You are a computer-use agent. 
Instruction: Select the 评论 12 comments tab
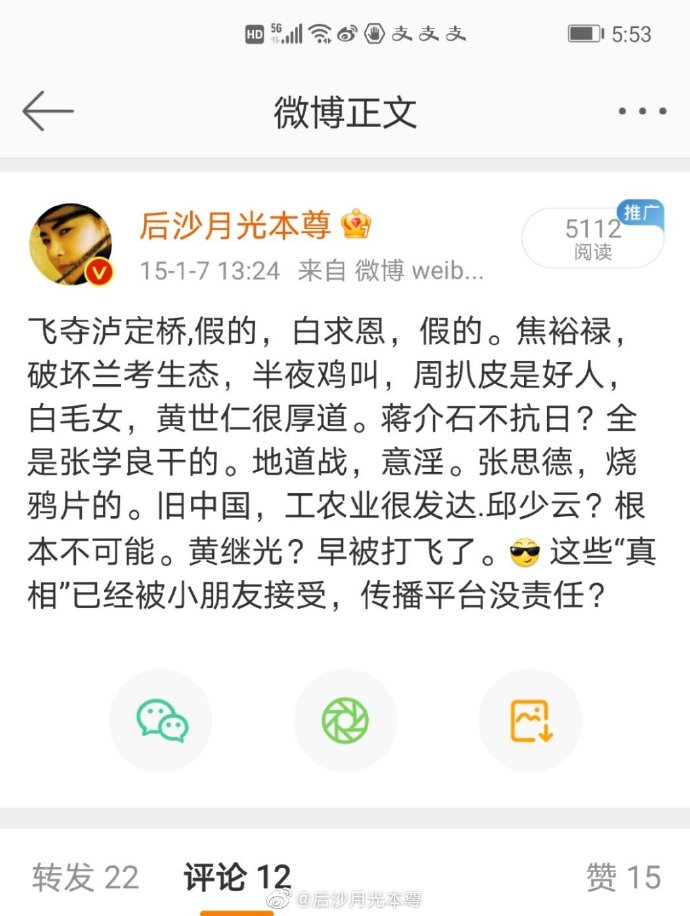point(237,877)
